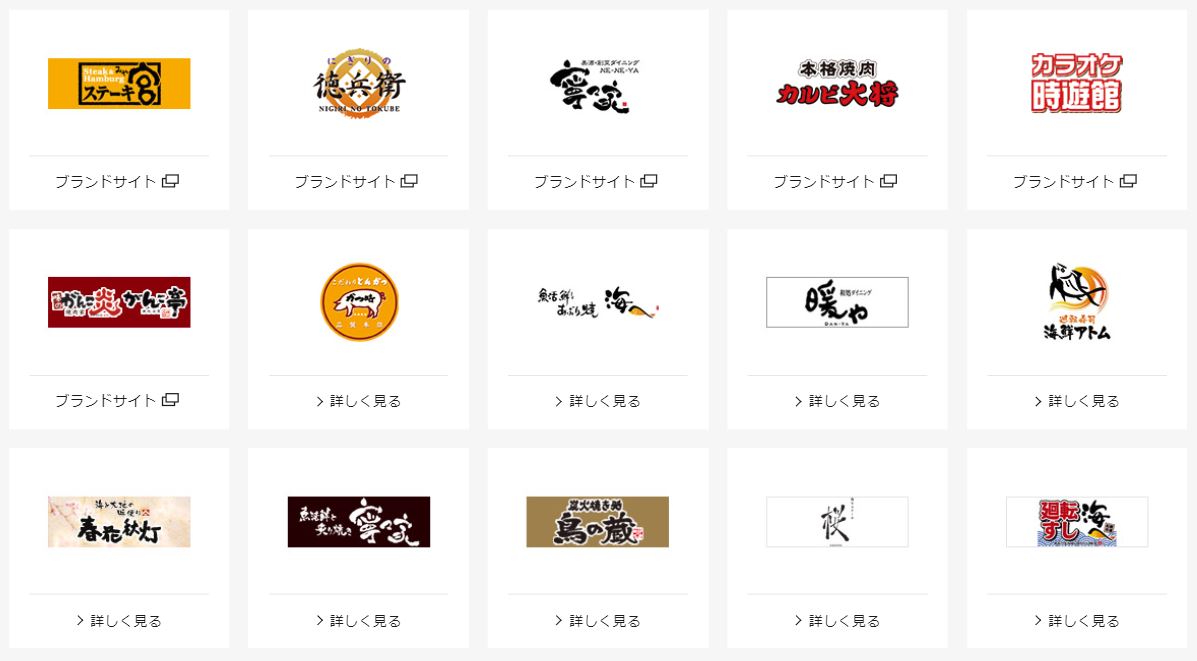
Task: Visit ブランドサイト for カルビ大将
Action: [836, 182]
